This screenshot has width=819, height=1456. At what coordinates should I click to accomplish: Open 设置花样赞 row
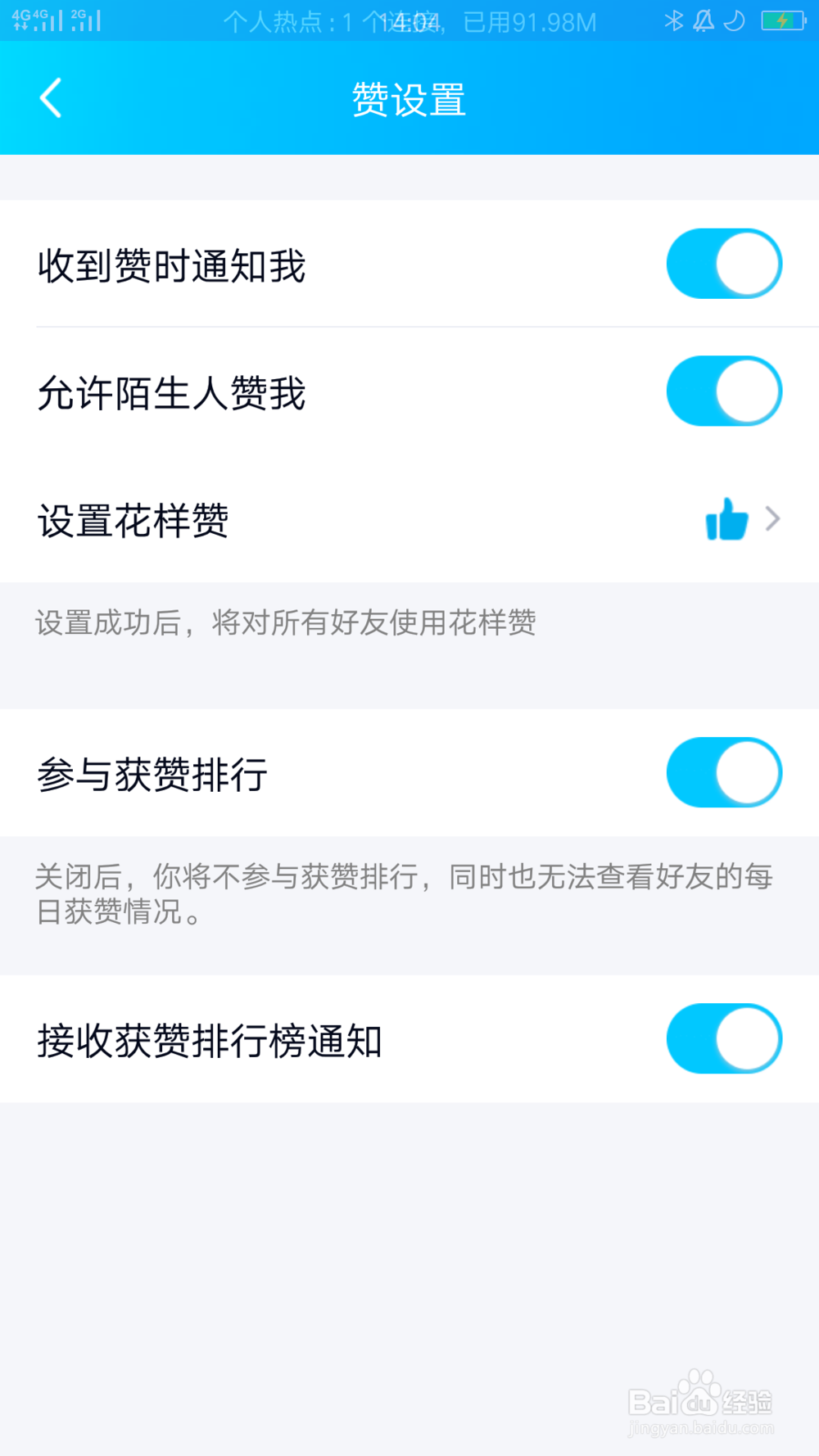(x=409, y=519)
